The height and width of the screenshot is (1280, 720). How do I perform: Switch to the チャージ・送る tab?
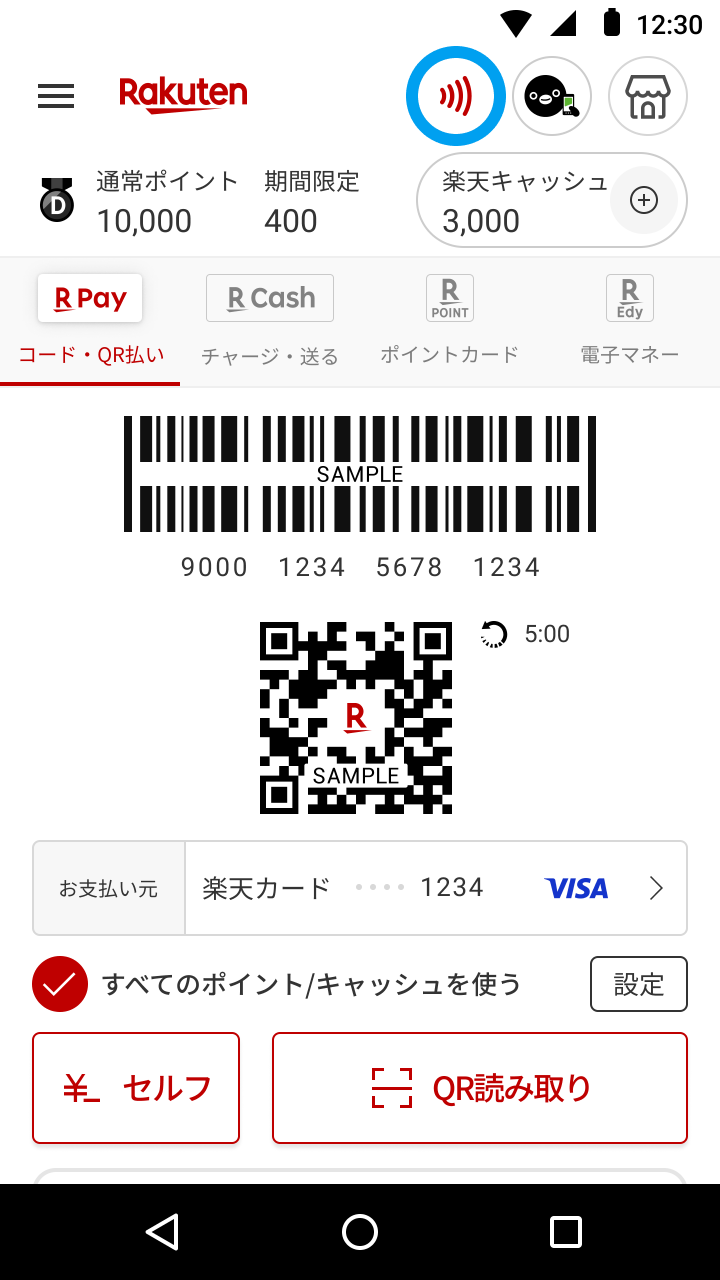[x=269, y=355]
